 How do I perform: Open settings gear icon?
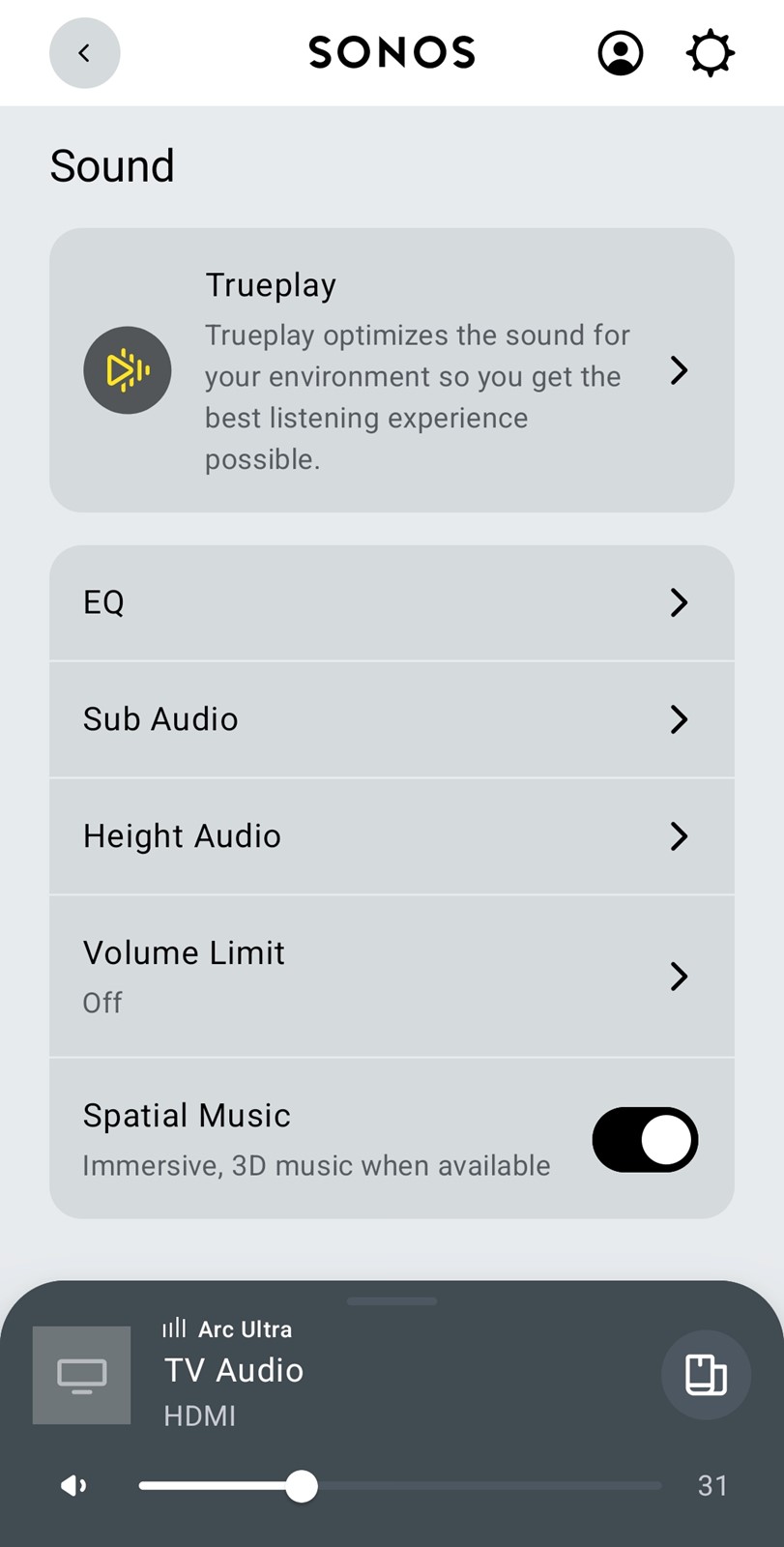tap(711, 53)
